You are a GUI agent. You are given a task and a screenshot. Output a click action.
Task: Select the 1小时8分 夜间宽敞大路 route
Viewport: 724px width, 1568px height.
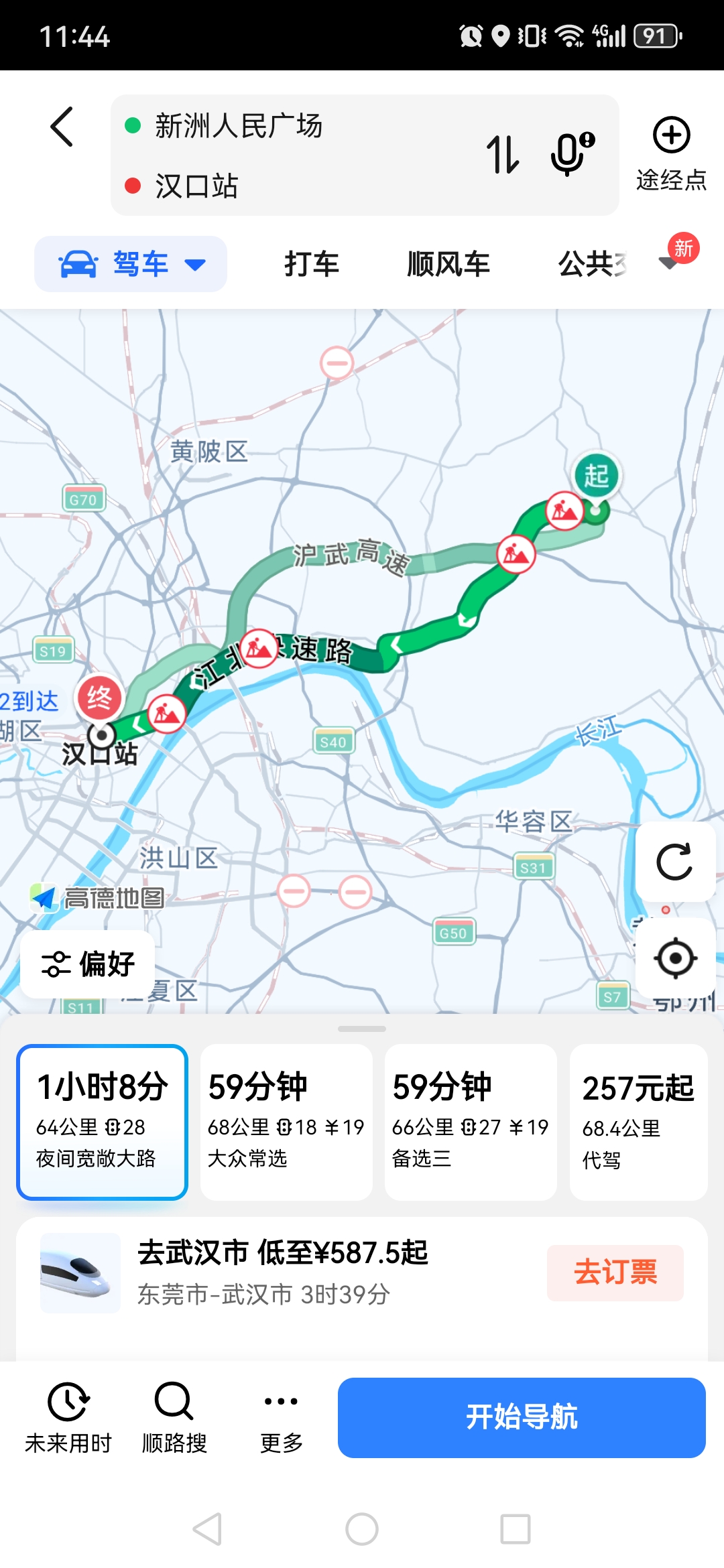click(102, 1122)
